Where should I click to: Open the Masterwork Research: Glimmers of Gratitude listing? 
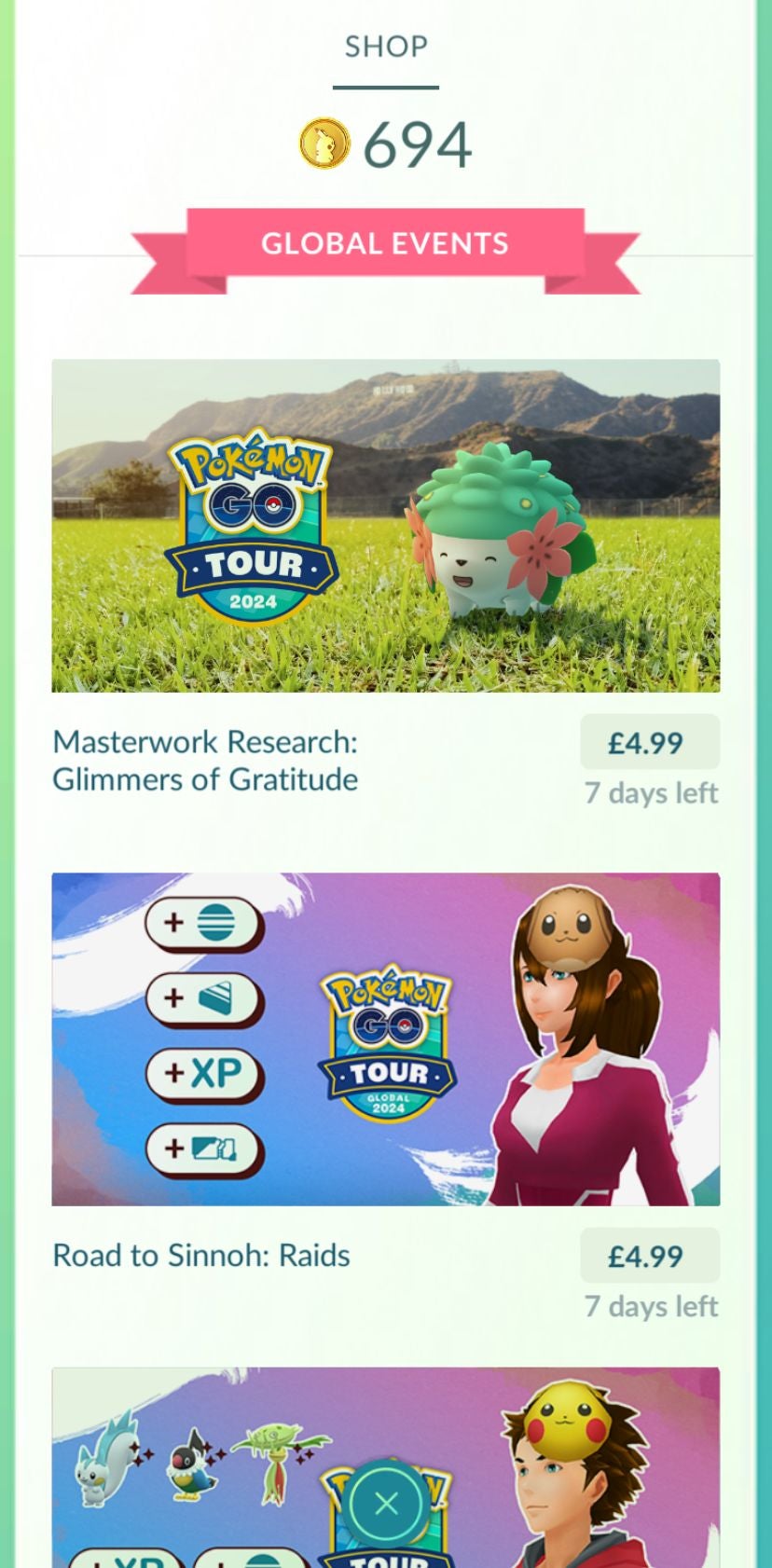coord(205,760)
